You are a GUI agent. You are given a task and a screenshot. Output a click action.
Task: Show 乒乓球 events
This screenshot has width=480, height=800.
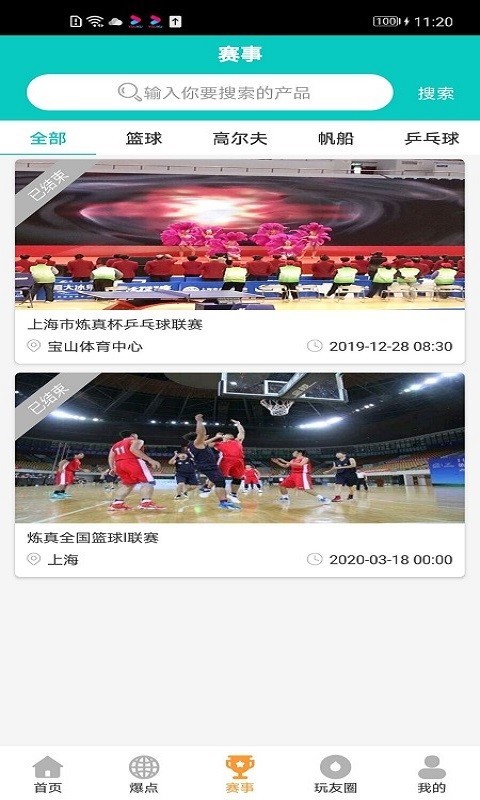click(432, 138)
